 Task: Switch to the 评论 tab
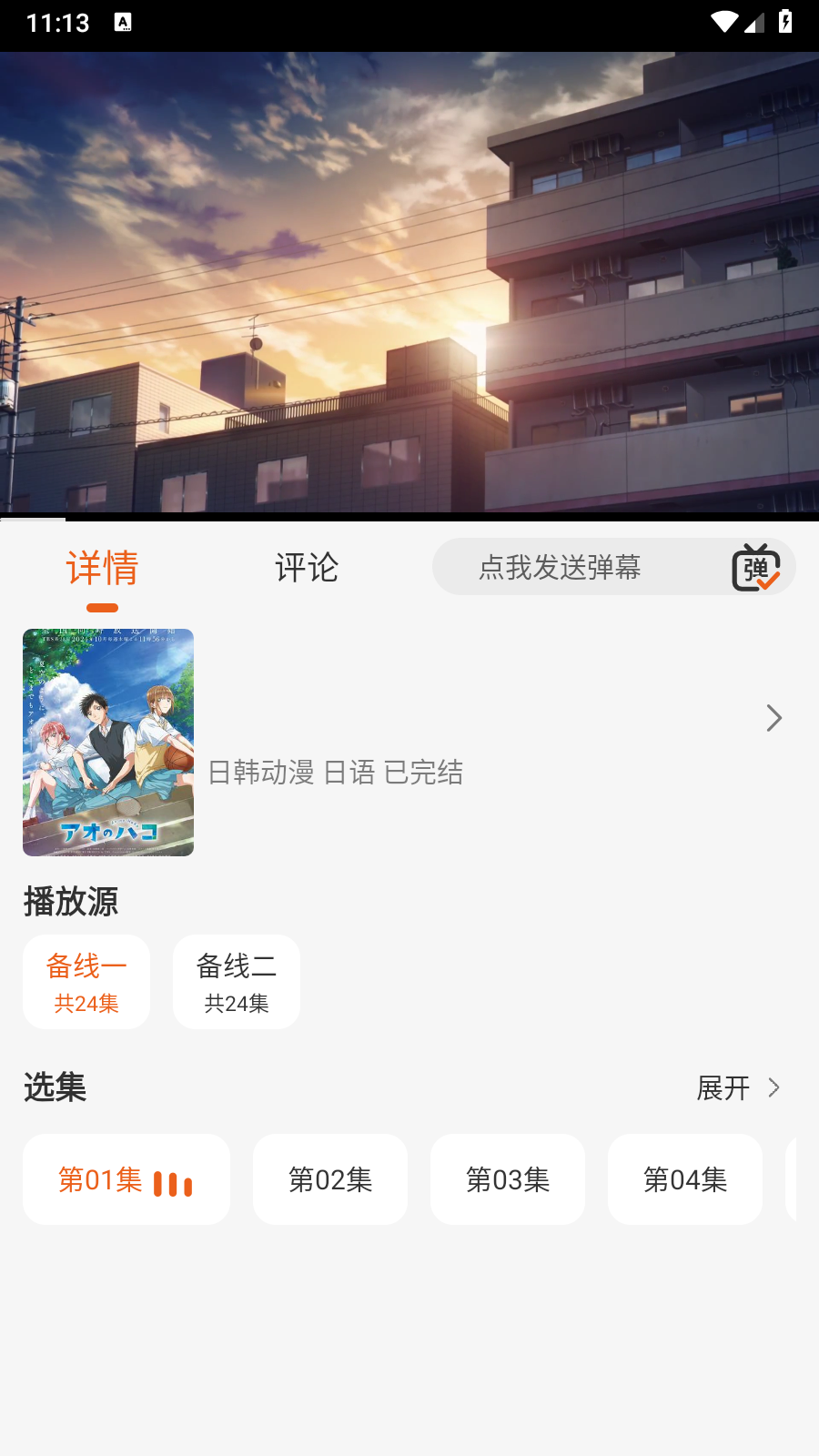pyautogui.click(x=306, y=567)
